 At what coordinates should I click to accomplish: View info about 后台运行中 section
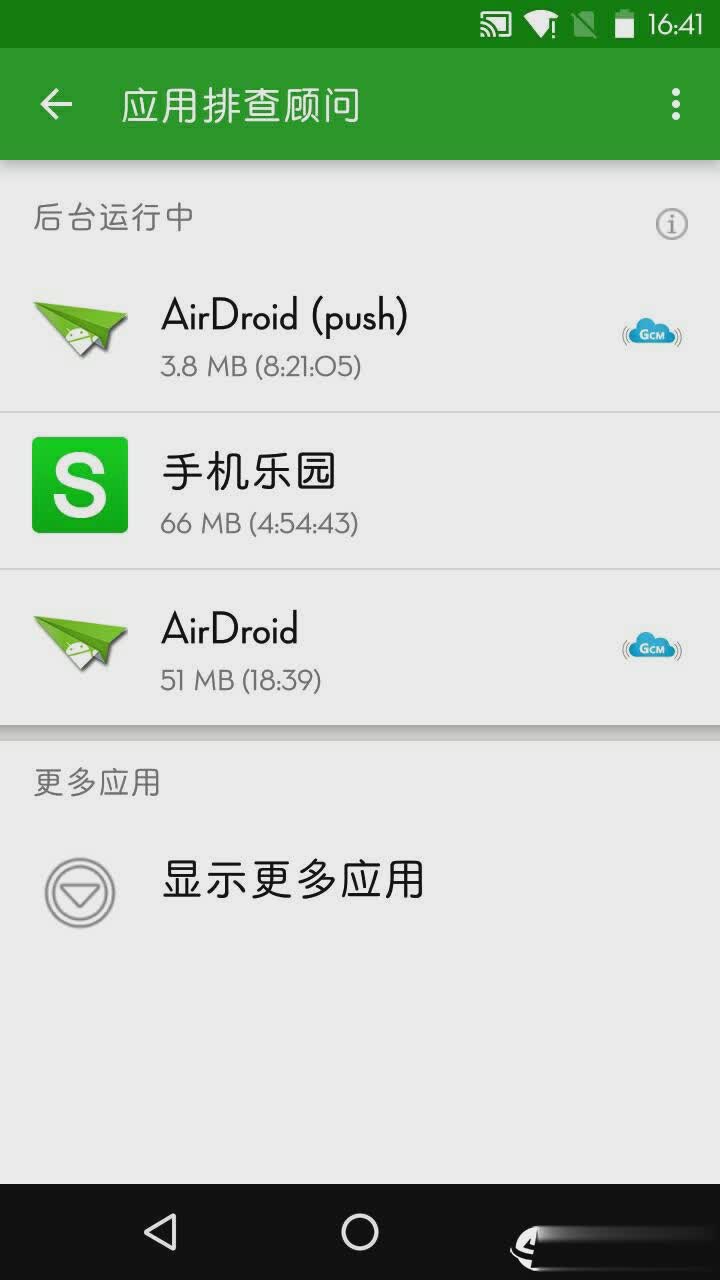[672, 226]
